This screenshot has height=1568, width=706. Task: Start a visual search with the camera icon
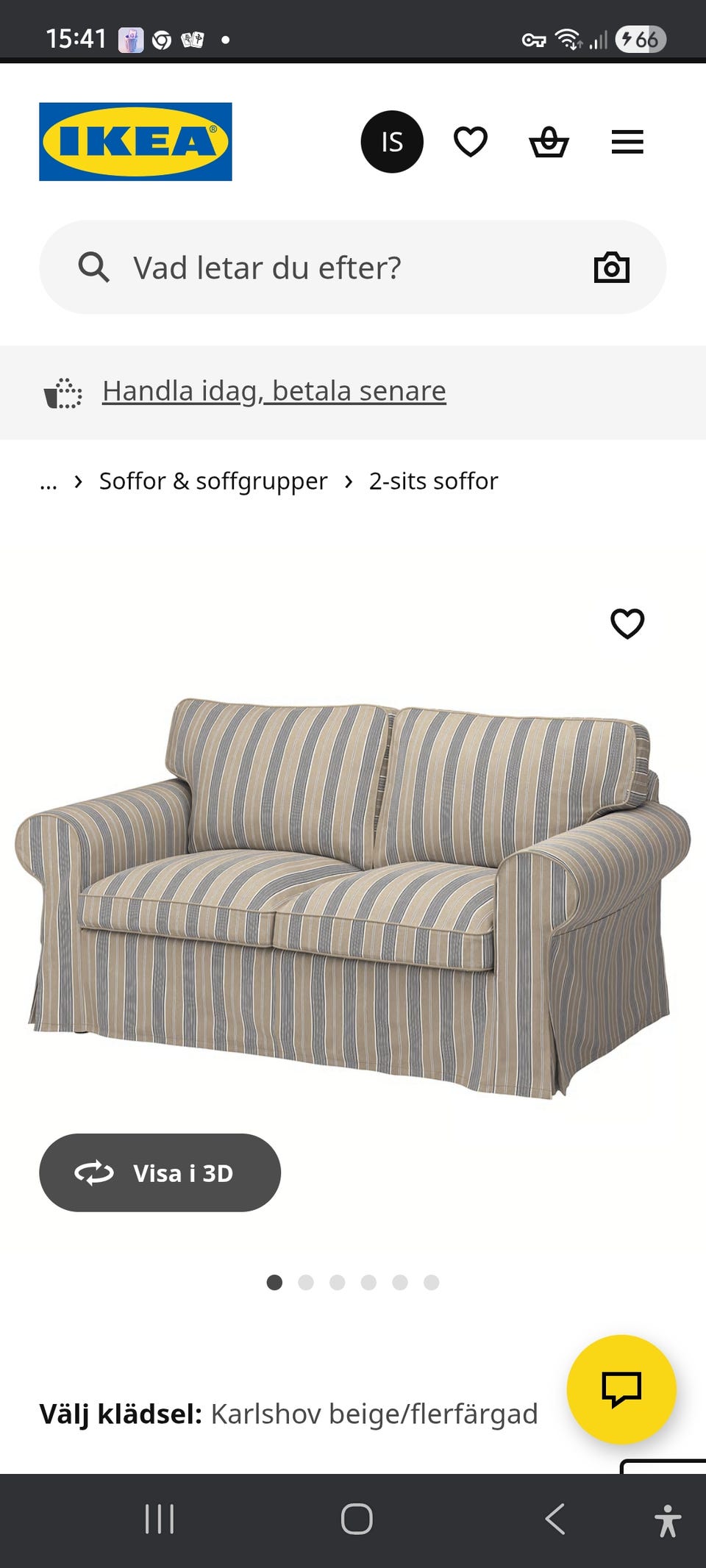(x=613, y=267)
